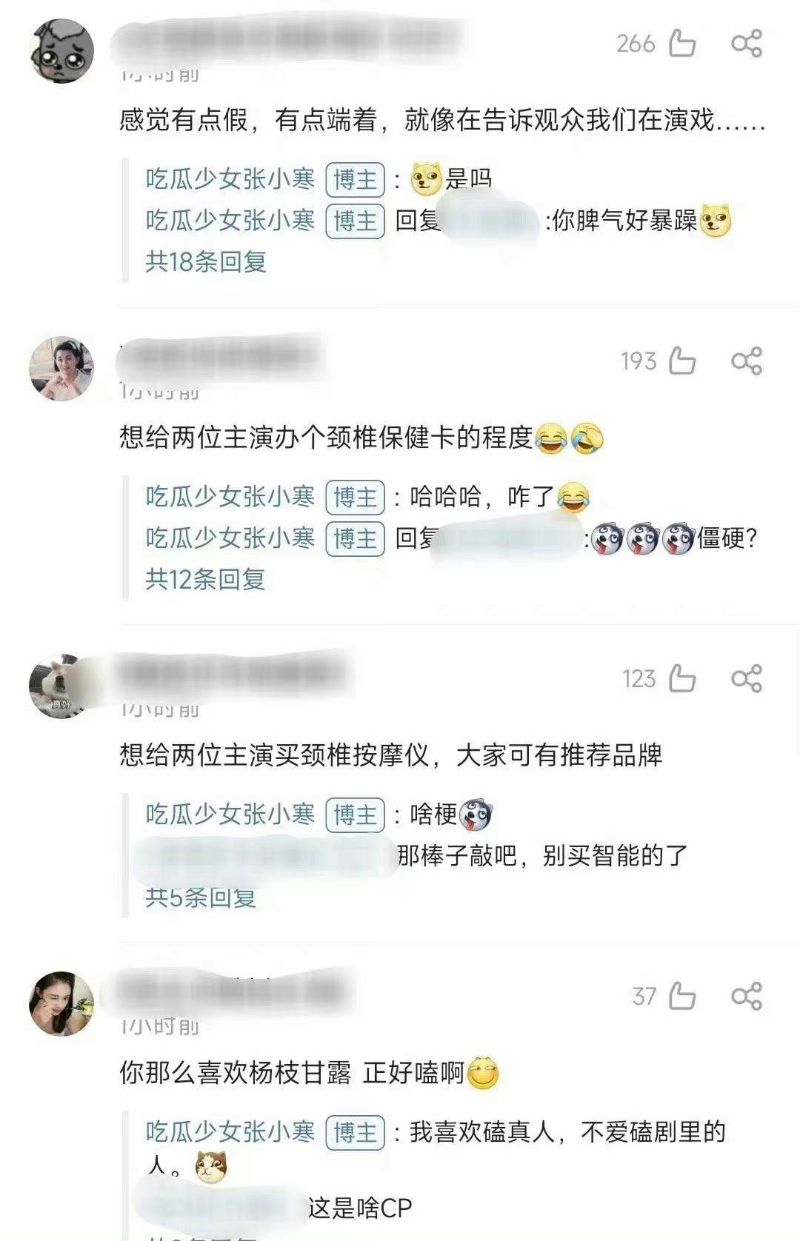
Task: Expand 共12条回复 replies
Action: pyautogui.click(x=206, y=579)
